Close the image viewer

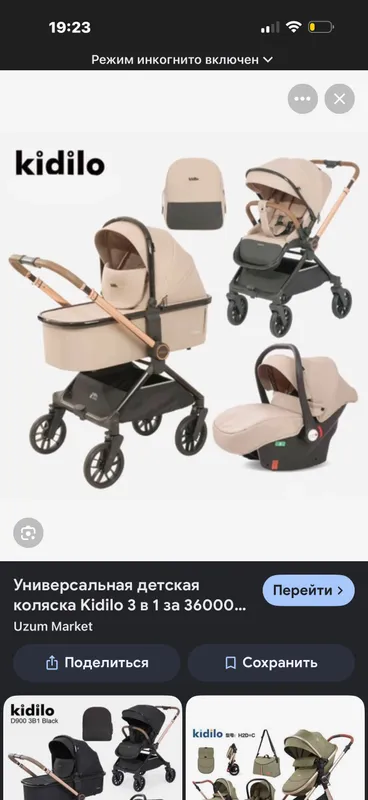[x=339, y=99]
